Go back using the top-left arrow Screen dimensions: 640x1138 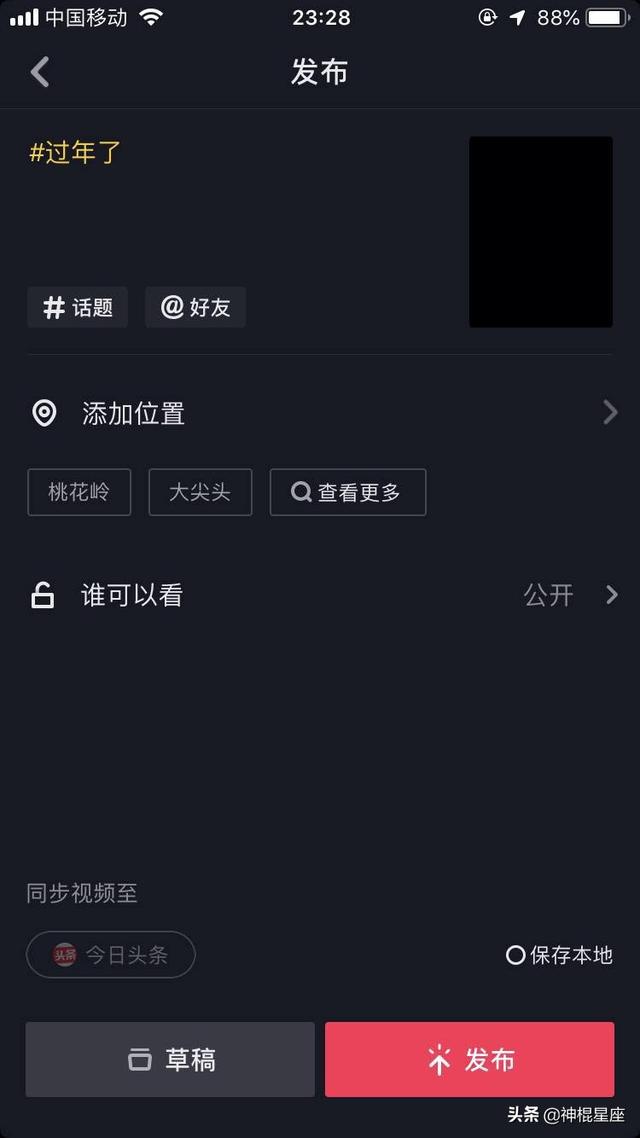(x=40, y=72)
